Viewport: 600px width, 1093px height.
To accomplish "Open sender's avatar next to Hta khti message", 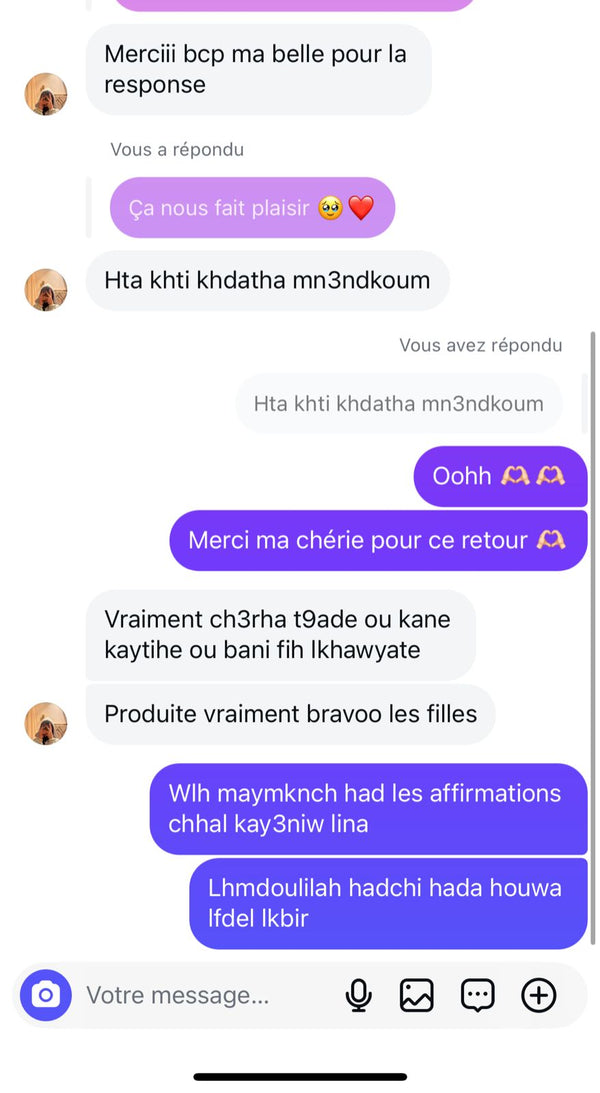I will click(x=46, y=289).
